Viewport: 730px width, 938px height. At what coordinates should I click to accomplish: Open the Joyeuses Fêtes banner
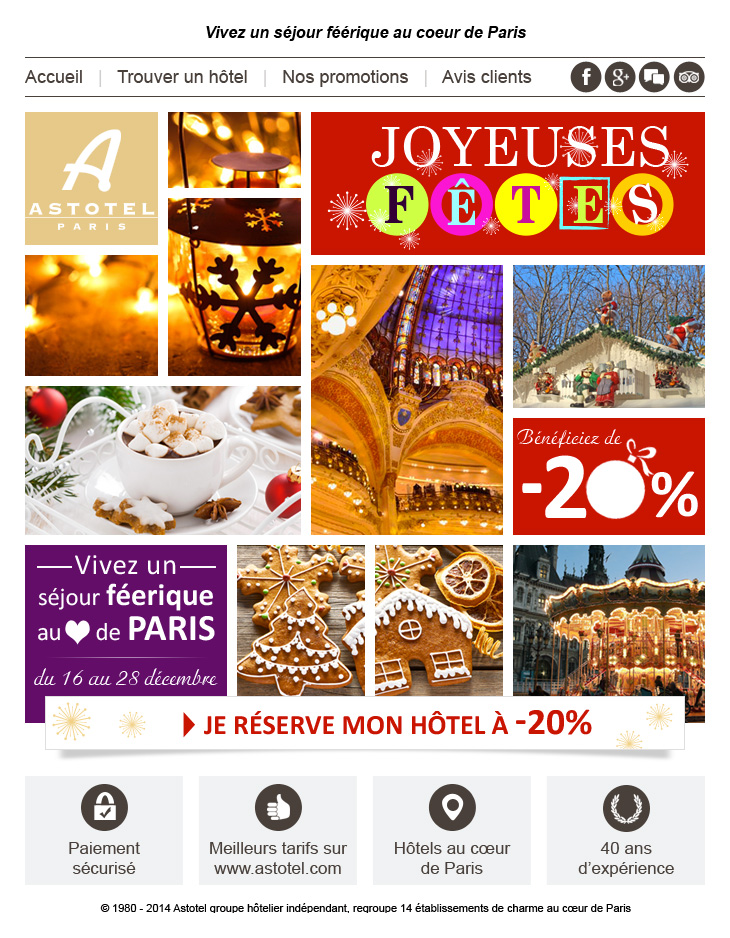(x=507, y=183)
